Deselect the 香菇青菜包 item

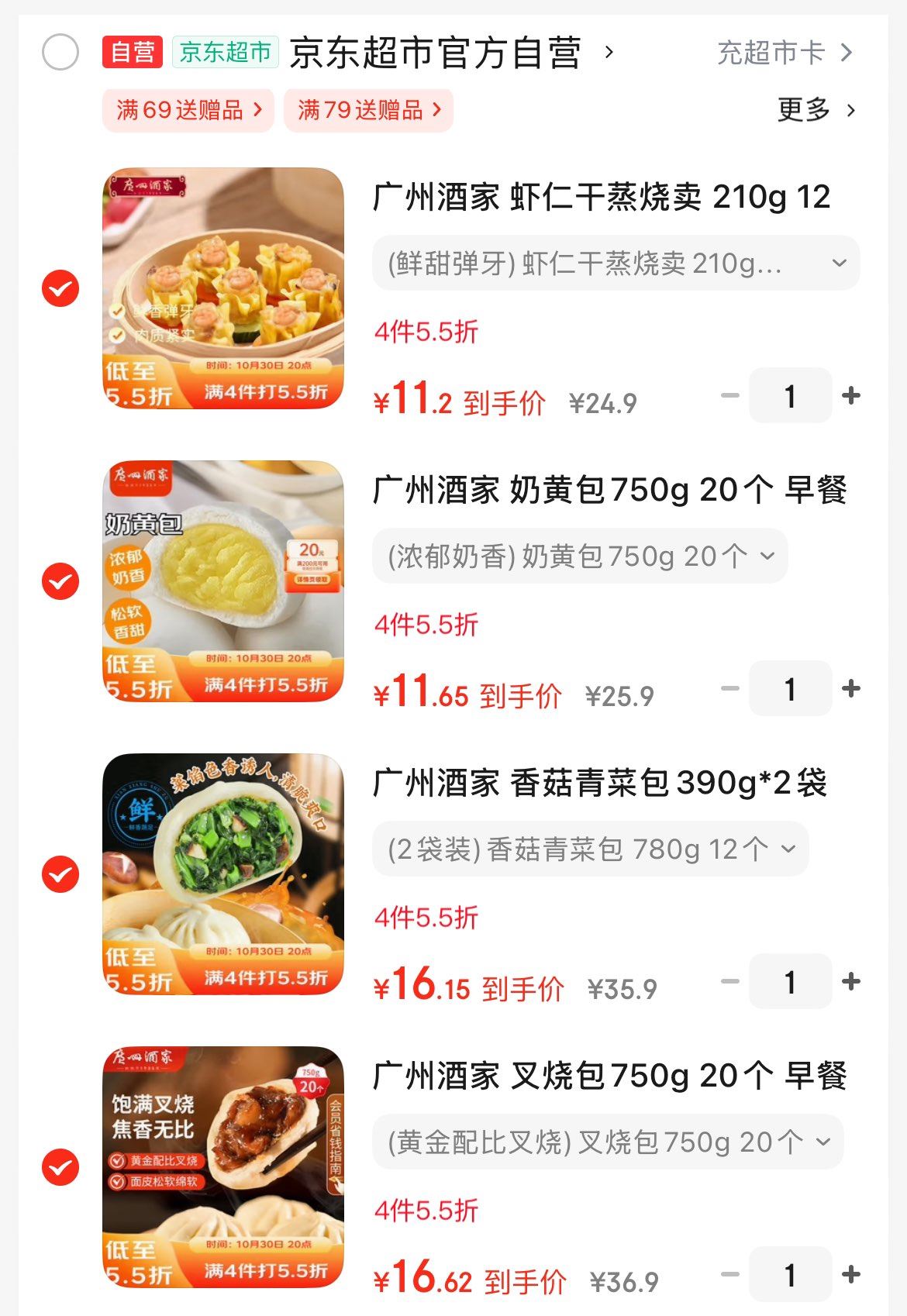[60, 875]
